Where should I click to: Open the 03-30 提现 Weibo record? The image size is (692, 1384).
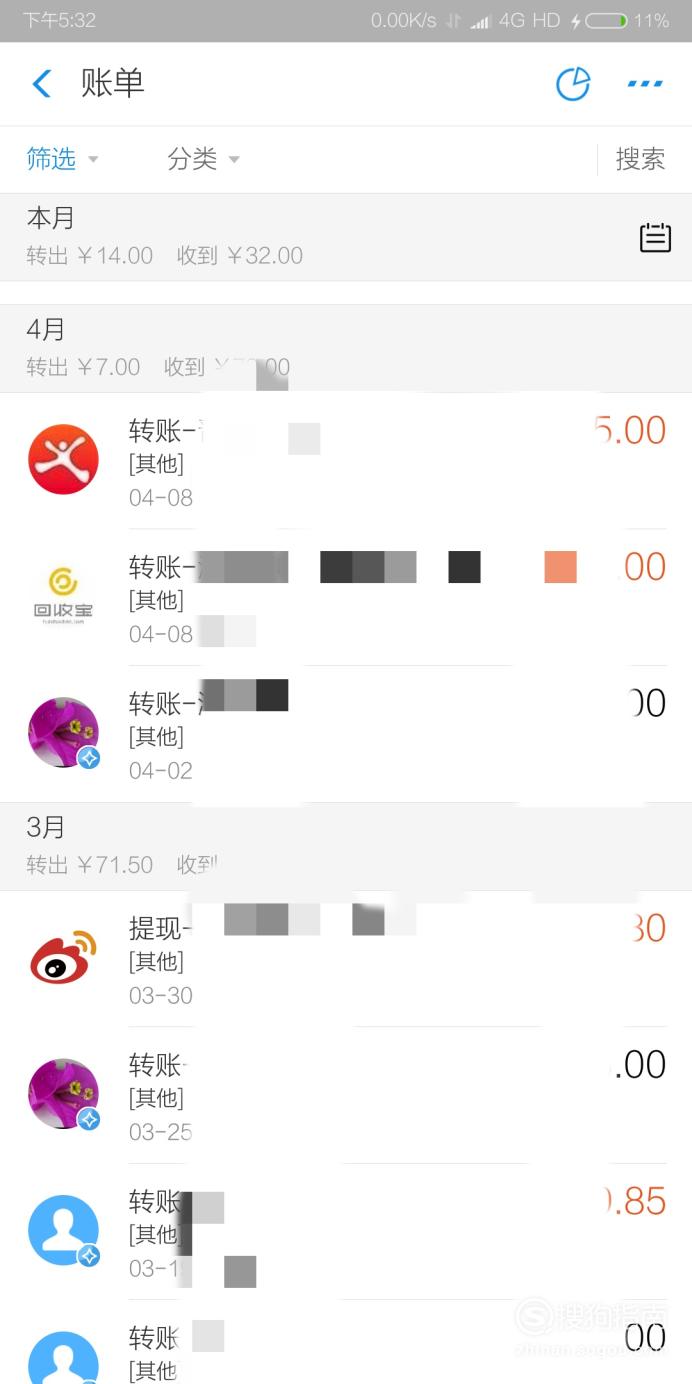(346, 959)
